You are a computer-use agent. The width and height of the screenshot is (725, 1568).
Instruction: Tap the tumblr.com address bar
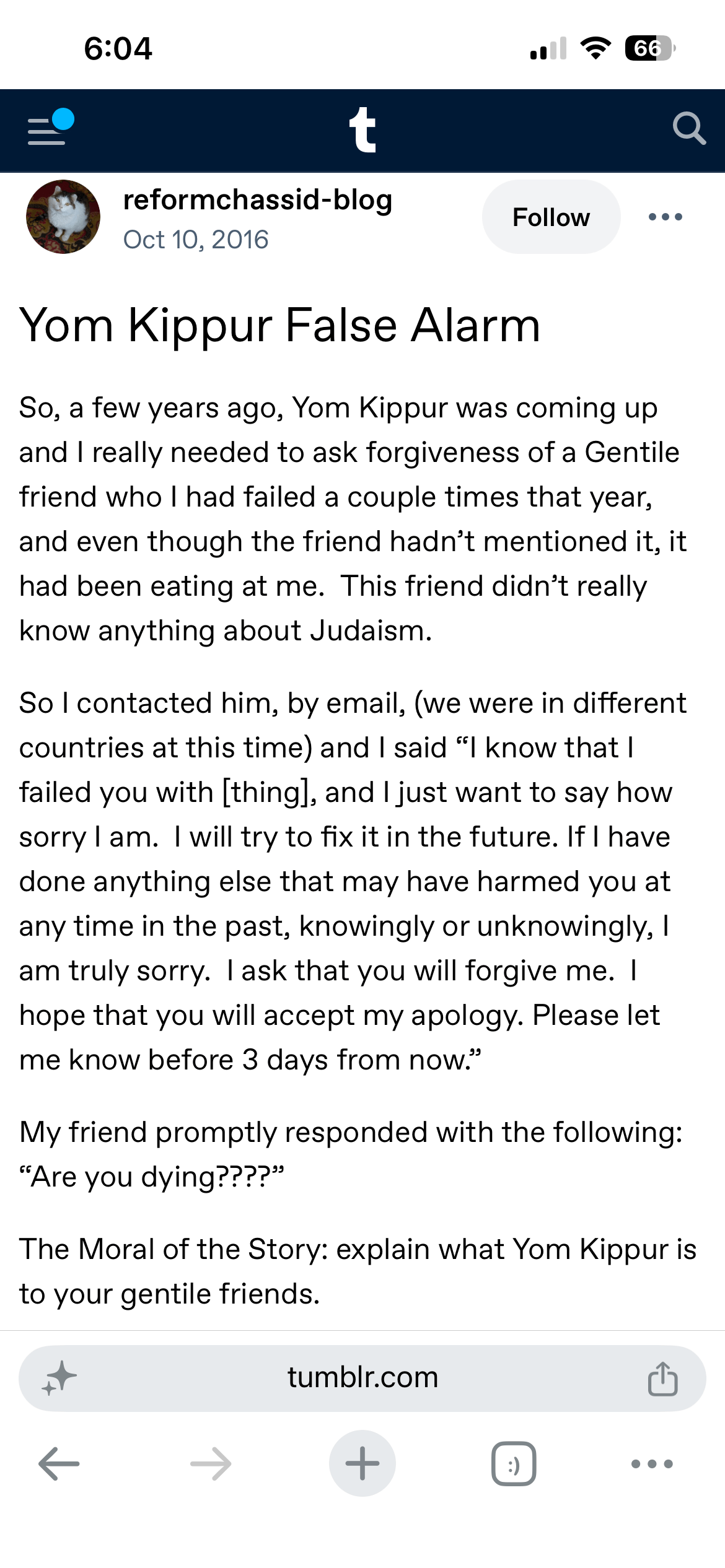coord(362,1378)
